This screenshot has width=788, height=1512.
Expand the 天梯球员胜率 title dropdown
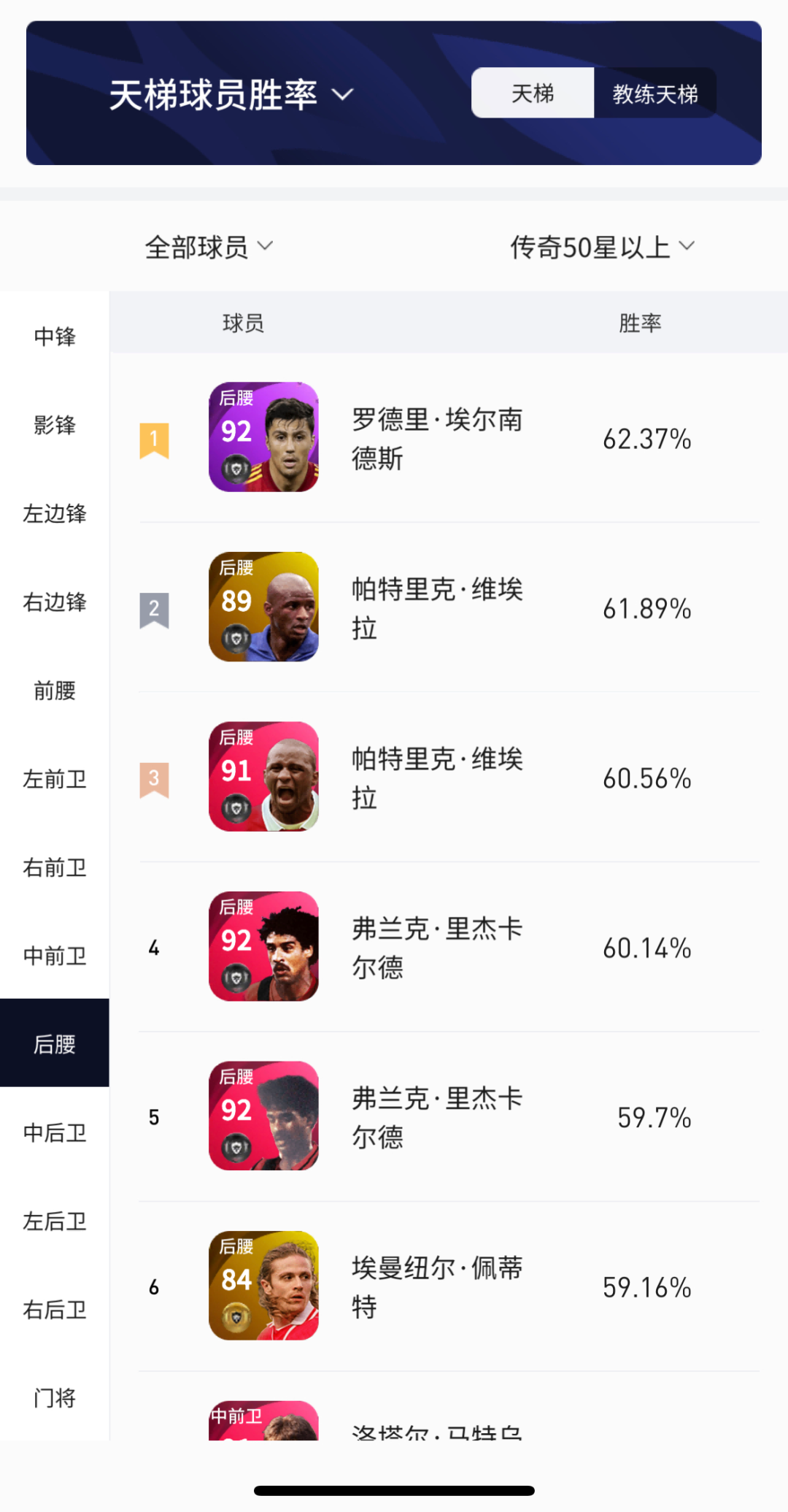coord(231,95)
